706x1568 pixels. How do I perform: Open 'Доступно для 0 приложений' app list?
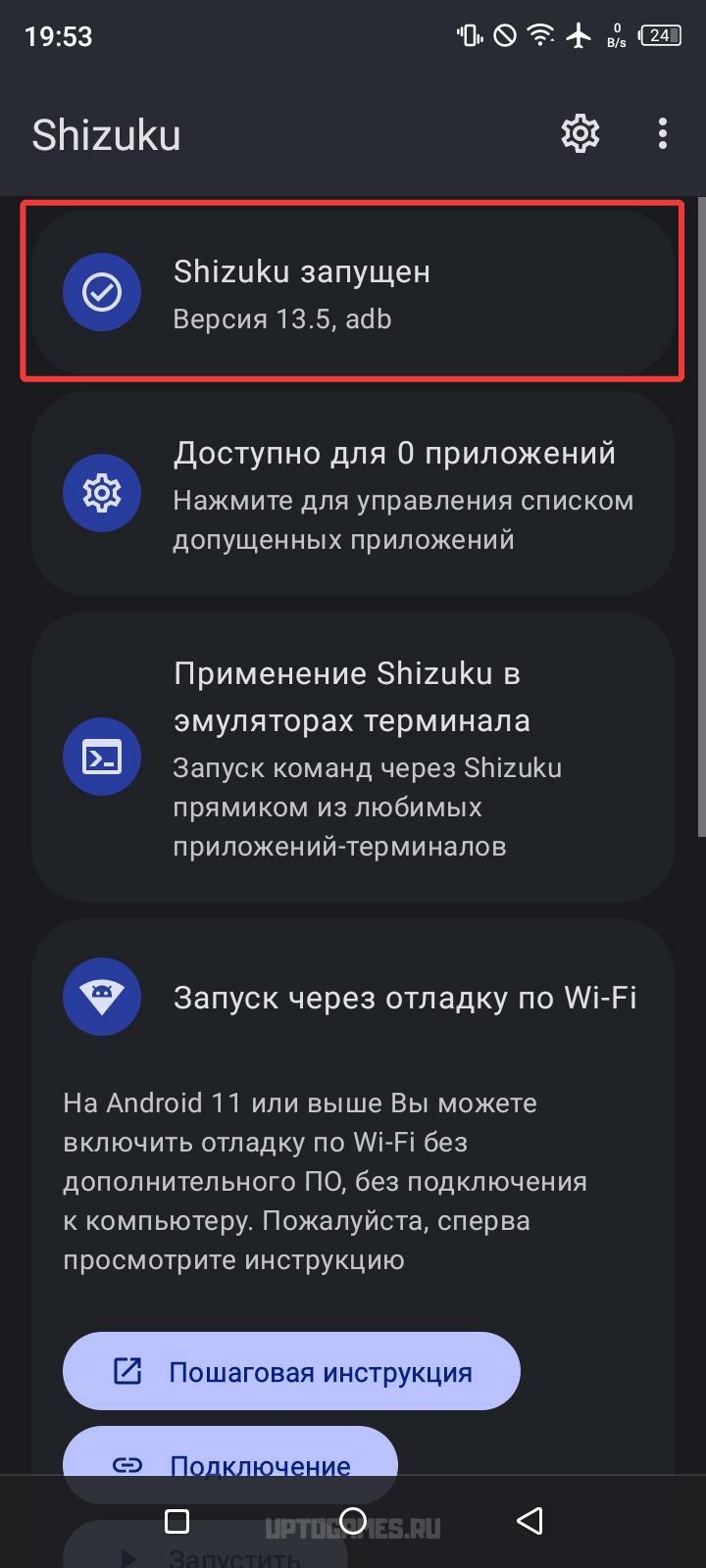point(353,493)
